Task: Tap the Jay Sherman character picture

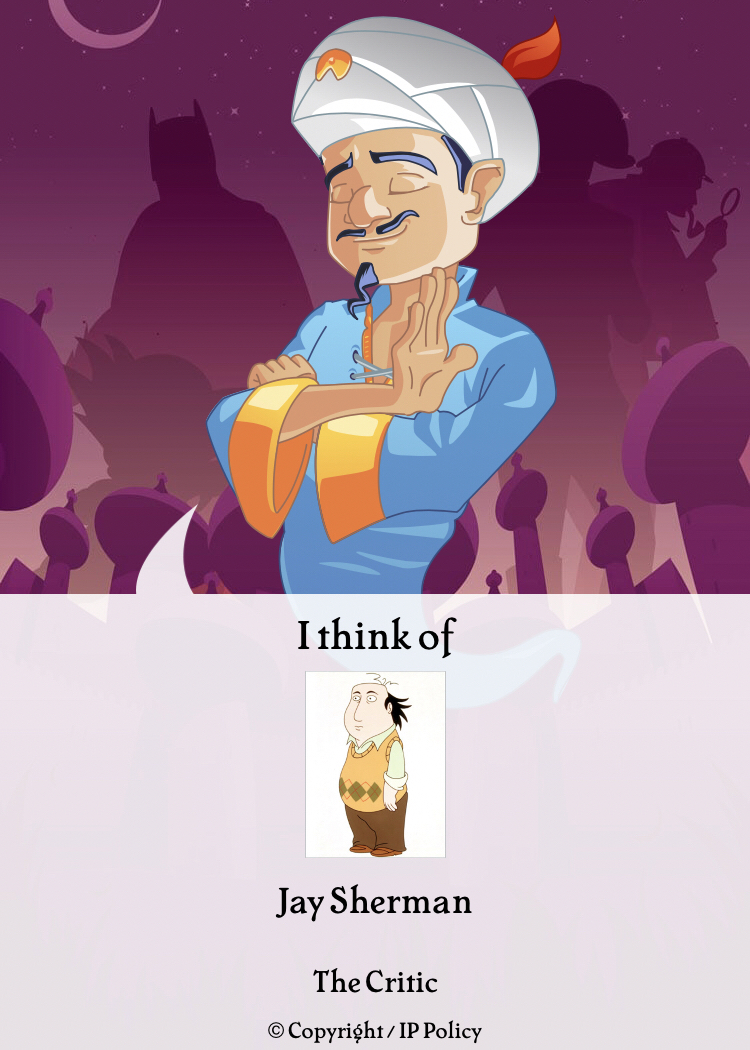Action: 375,764
